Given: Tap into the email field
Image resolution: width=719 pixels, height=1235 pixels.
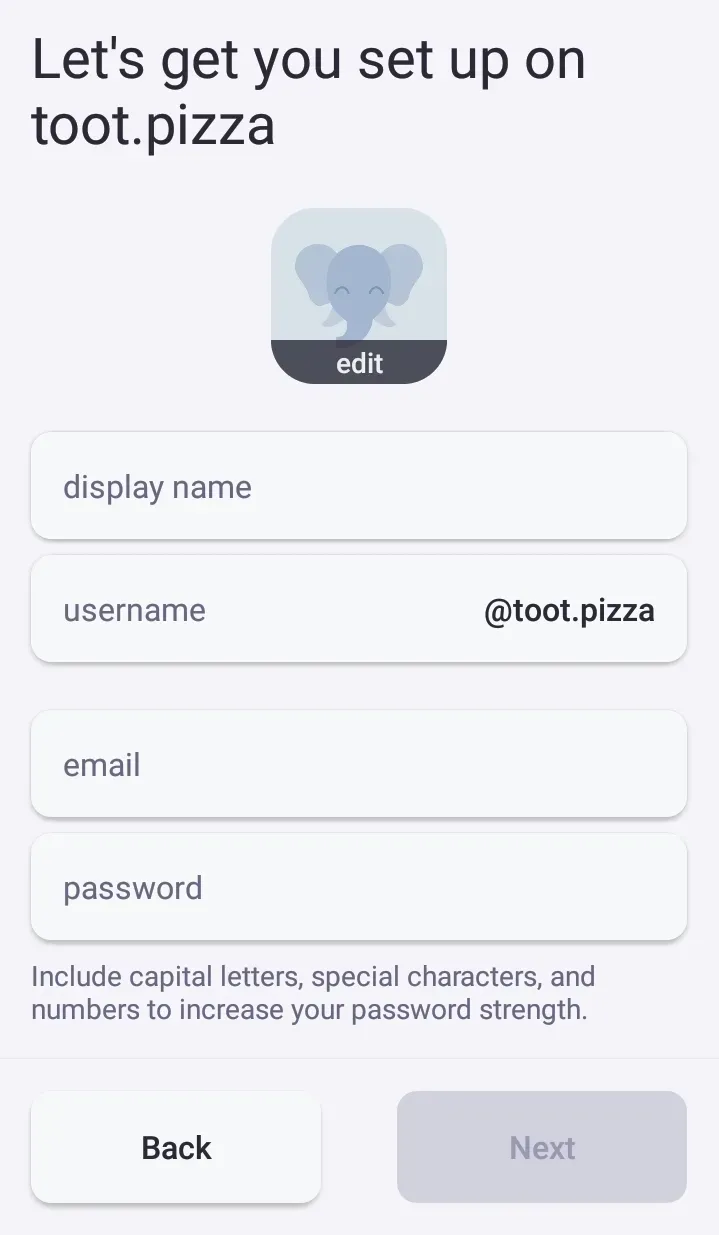Looking at the screenshot, I should [x=358, y=765].
